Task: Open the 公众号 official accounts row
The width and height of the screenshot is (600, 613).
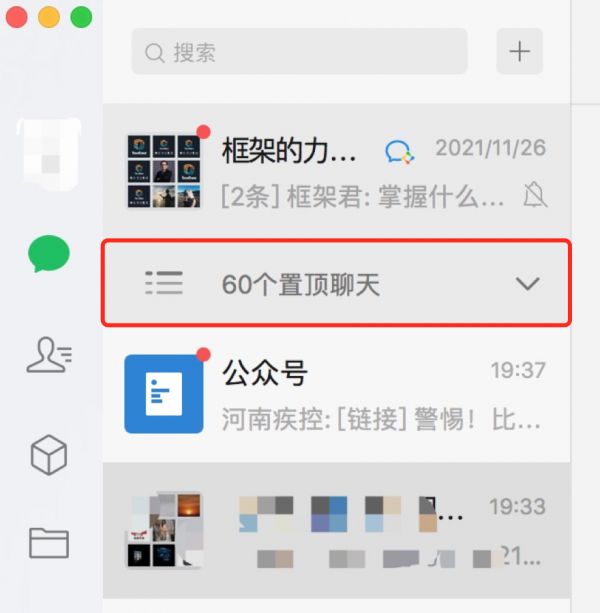Action: (336, 394)
